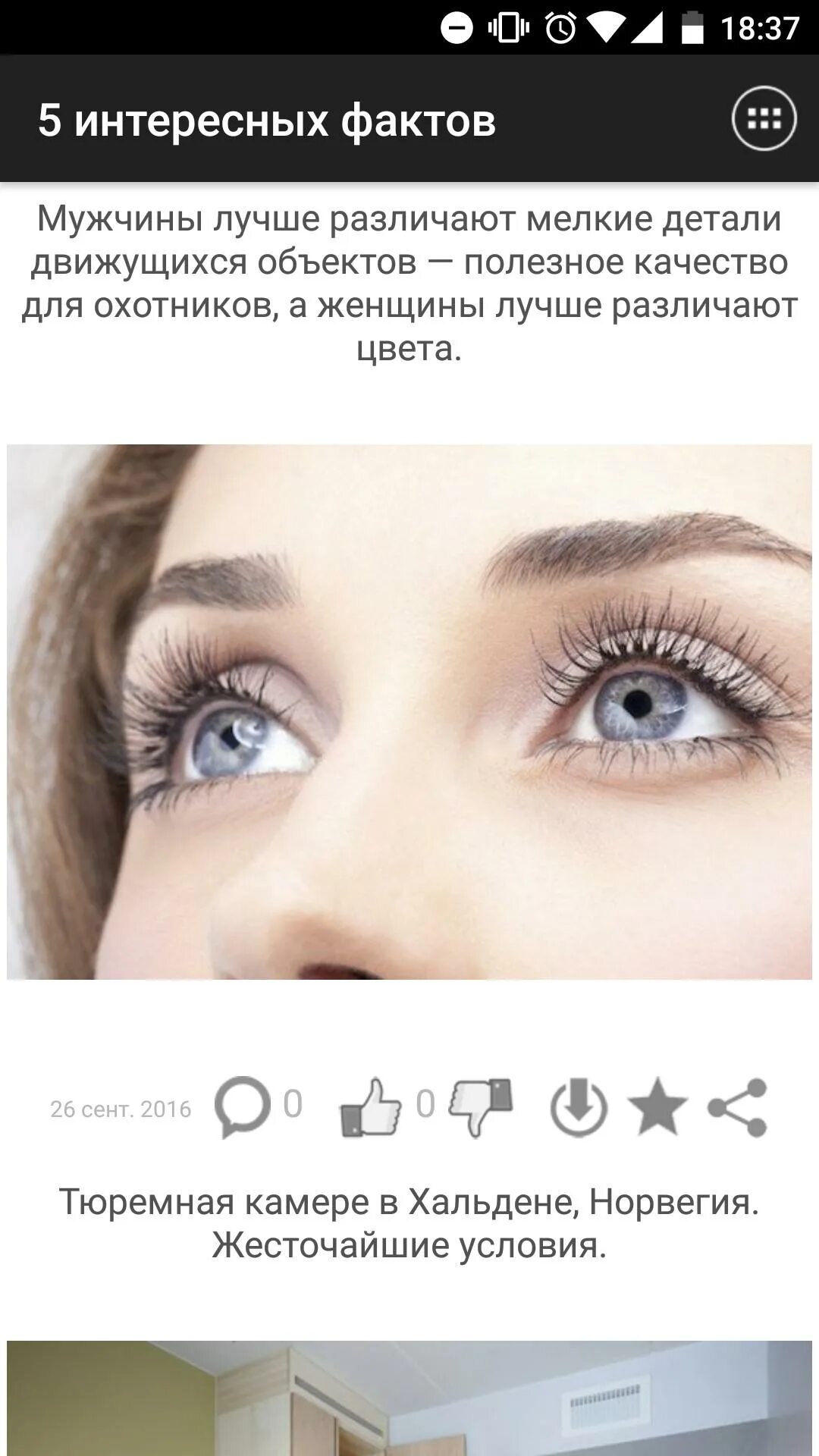Open the photo of the woman's eyes
The height and width of the screenshot is (1456, 819).
pyautogui.click(x=409, y=711)
